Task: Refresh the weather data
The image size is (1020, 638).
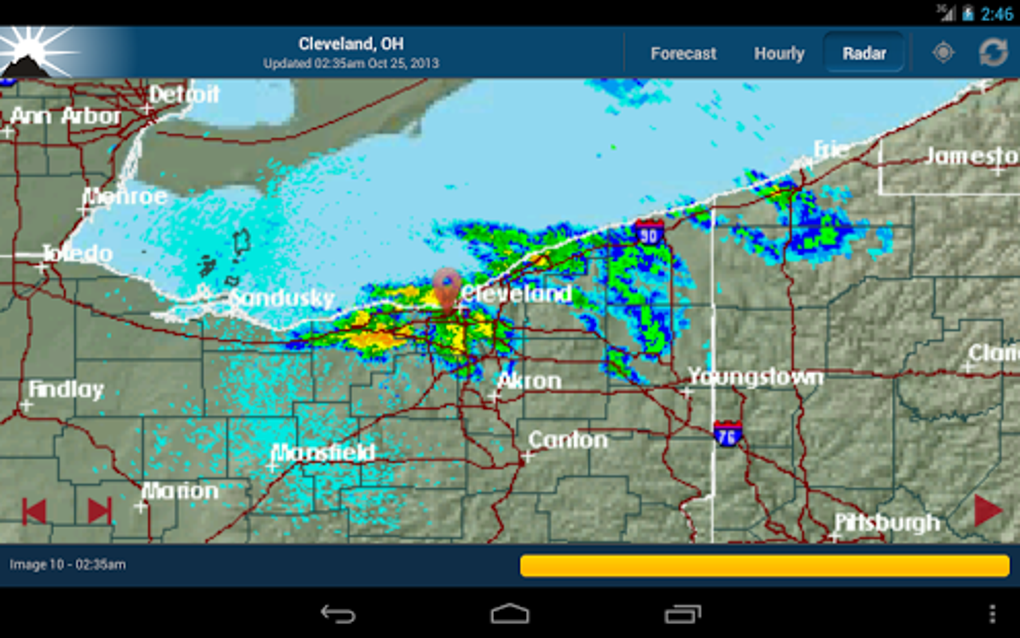Action: click(993, 53)
